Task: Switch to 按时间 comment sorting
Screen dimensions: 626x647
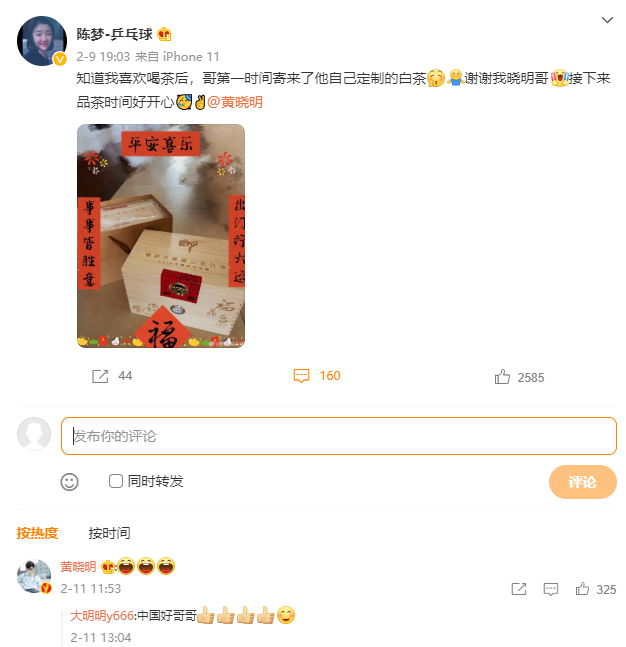Action: pyautogui.click(x=109, y=533)
